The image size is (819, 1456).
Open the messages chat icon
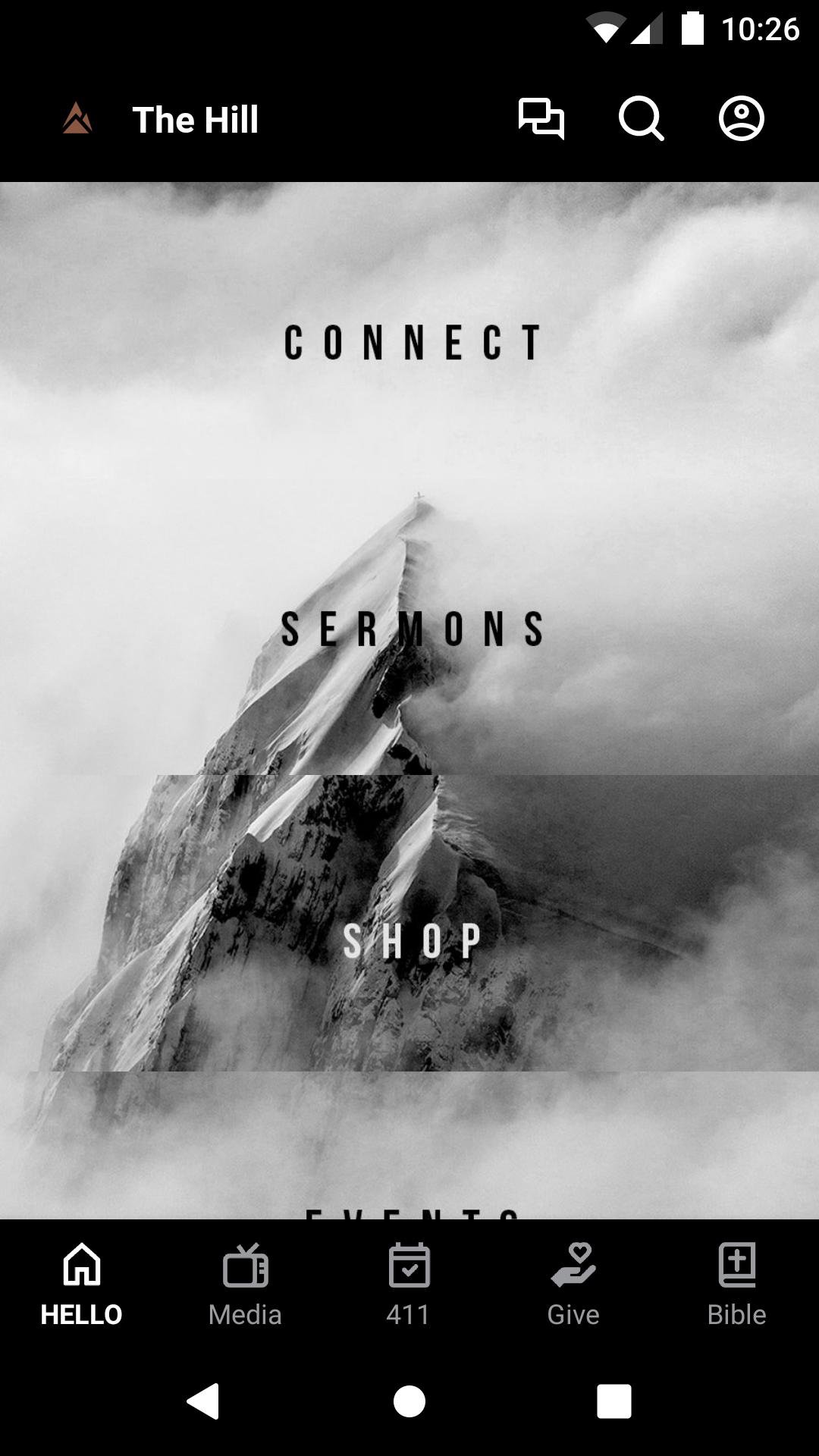(x=541, y=119)
